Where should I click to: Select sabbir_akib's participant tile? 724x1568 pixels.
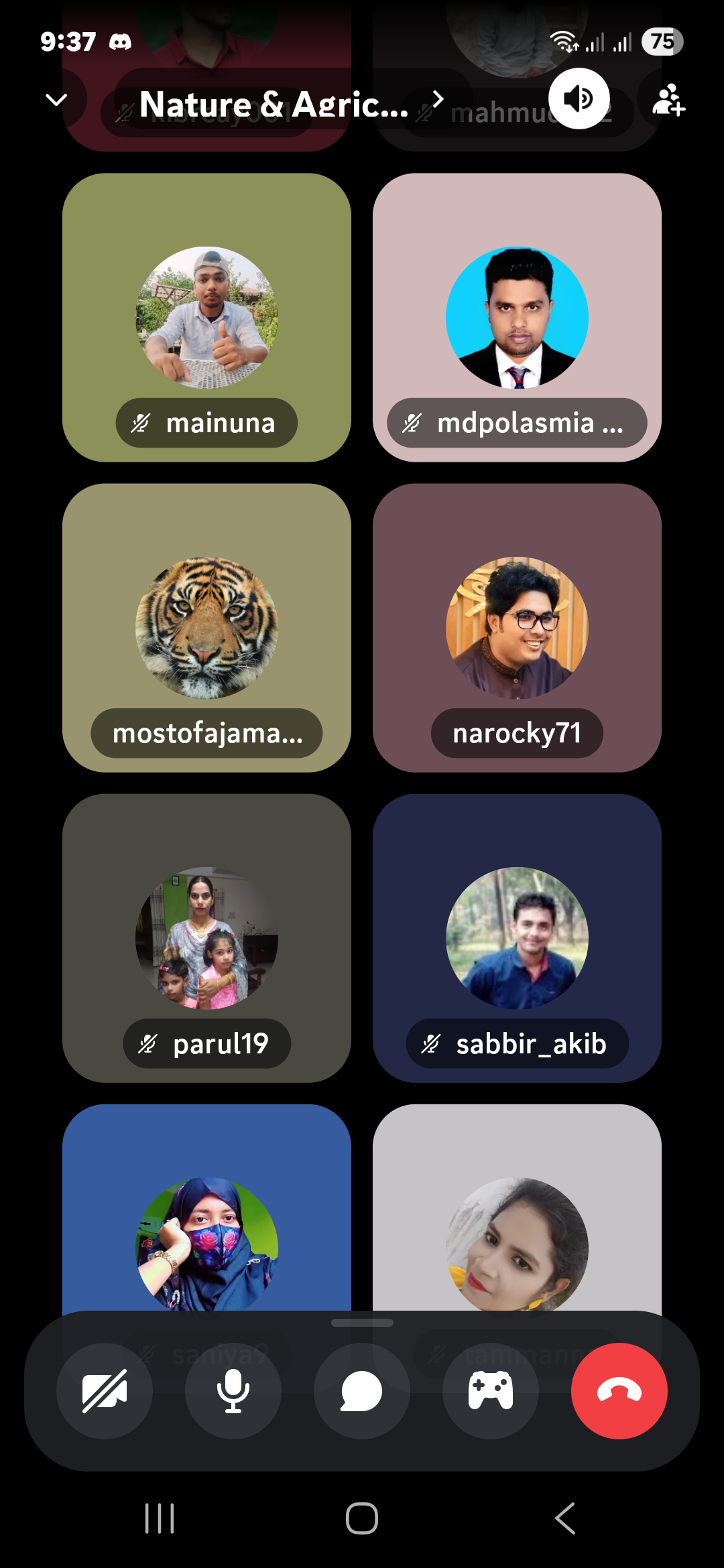pos(517,938)
